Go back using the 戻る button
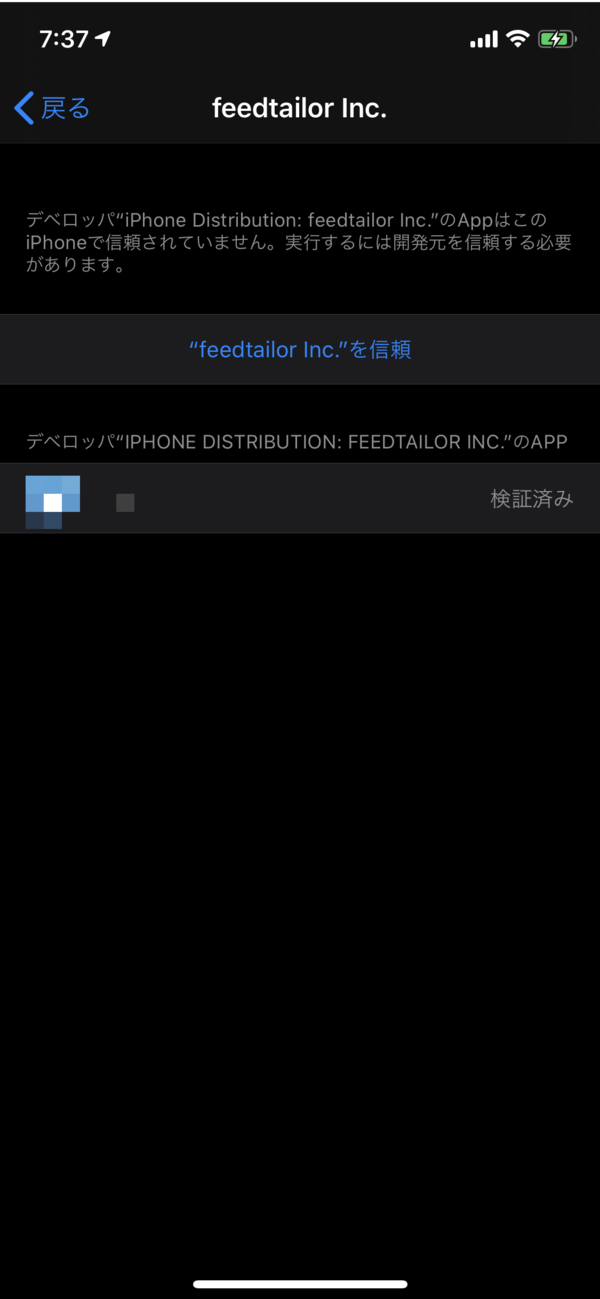Viewport: 600px width, 1299px height. 52,108
